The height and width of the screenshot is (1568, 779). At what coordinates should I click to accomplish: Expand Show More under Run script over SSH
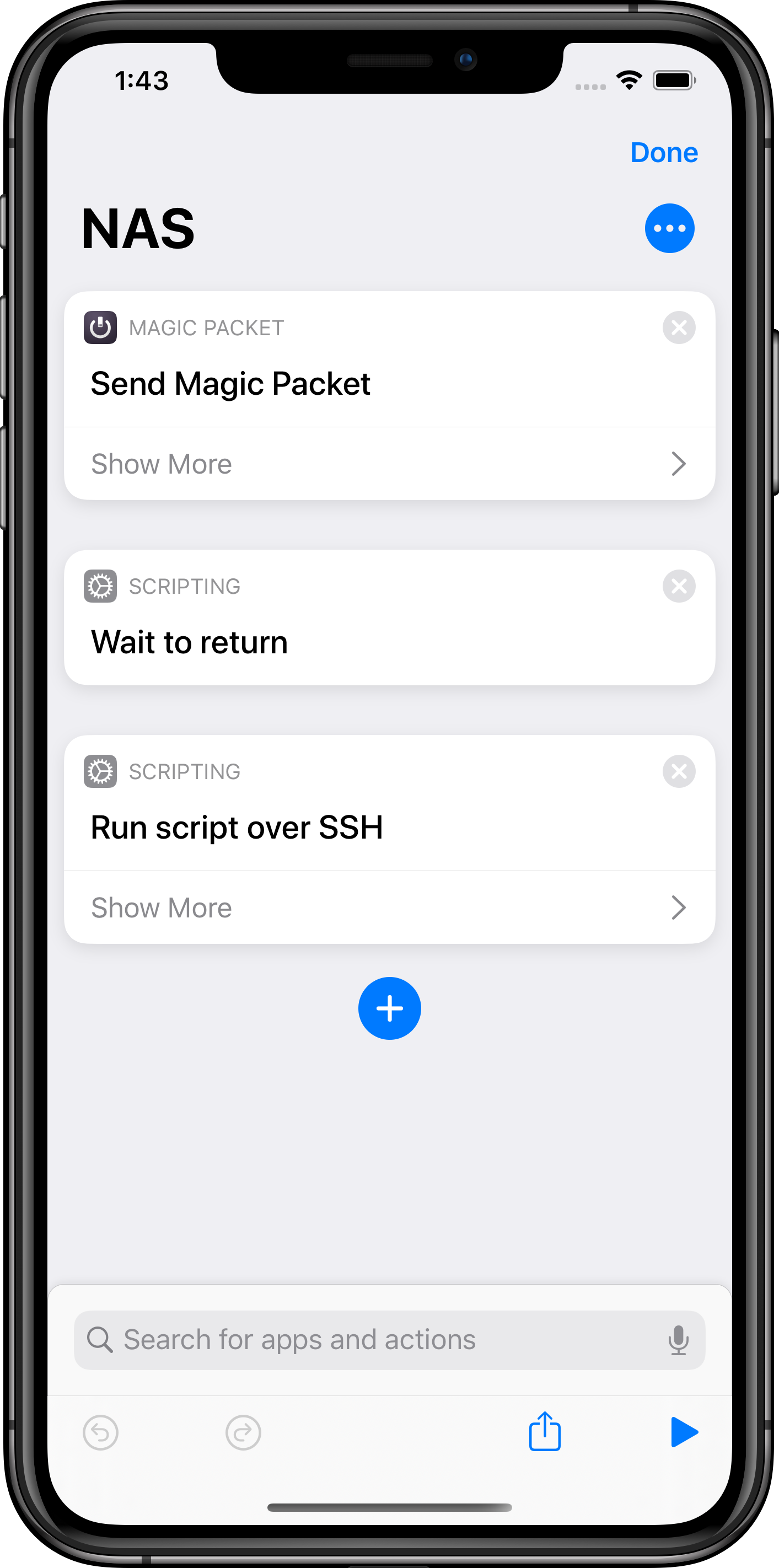click(x=389, y=907)
